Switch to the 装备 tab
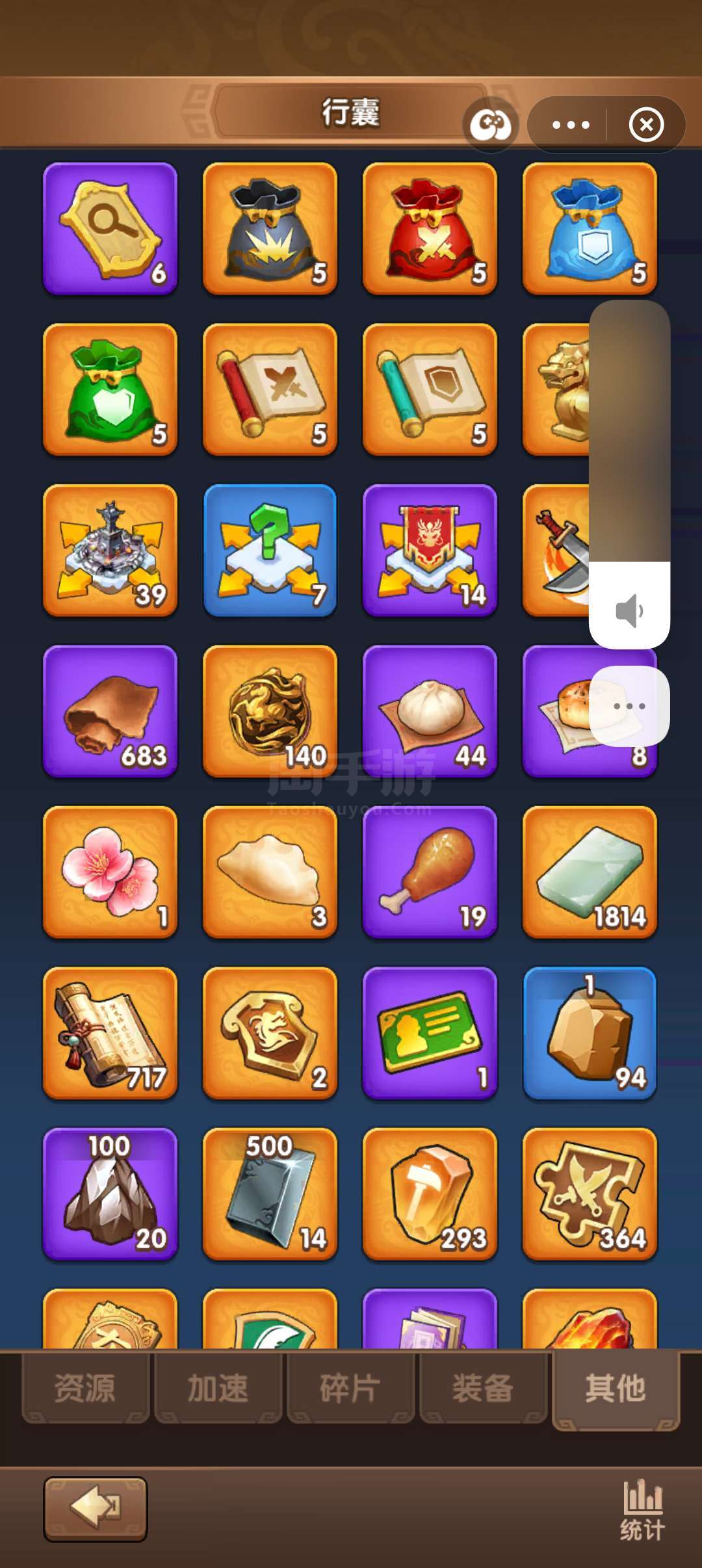 pos(483,1388)
